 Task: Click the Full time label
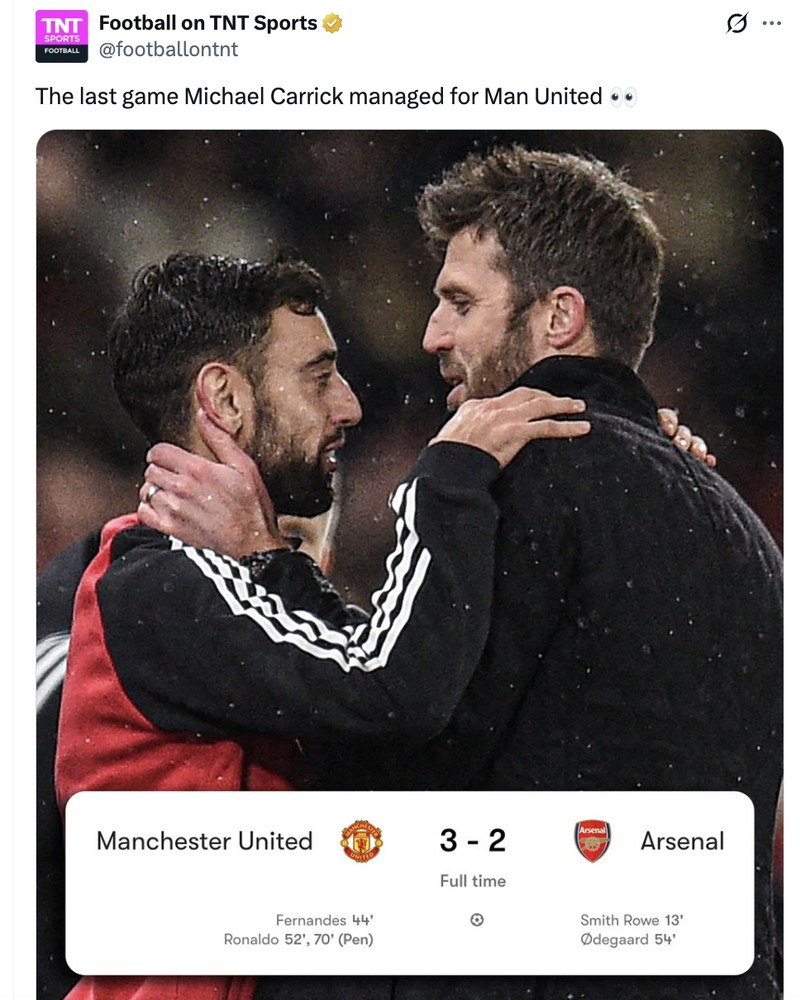click(473, 881)
